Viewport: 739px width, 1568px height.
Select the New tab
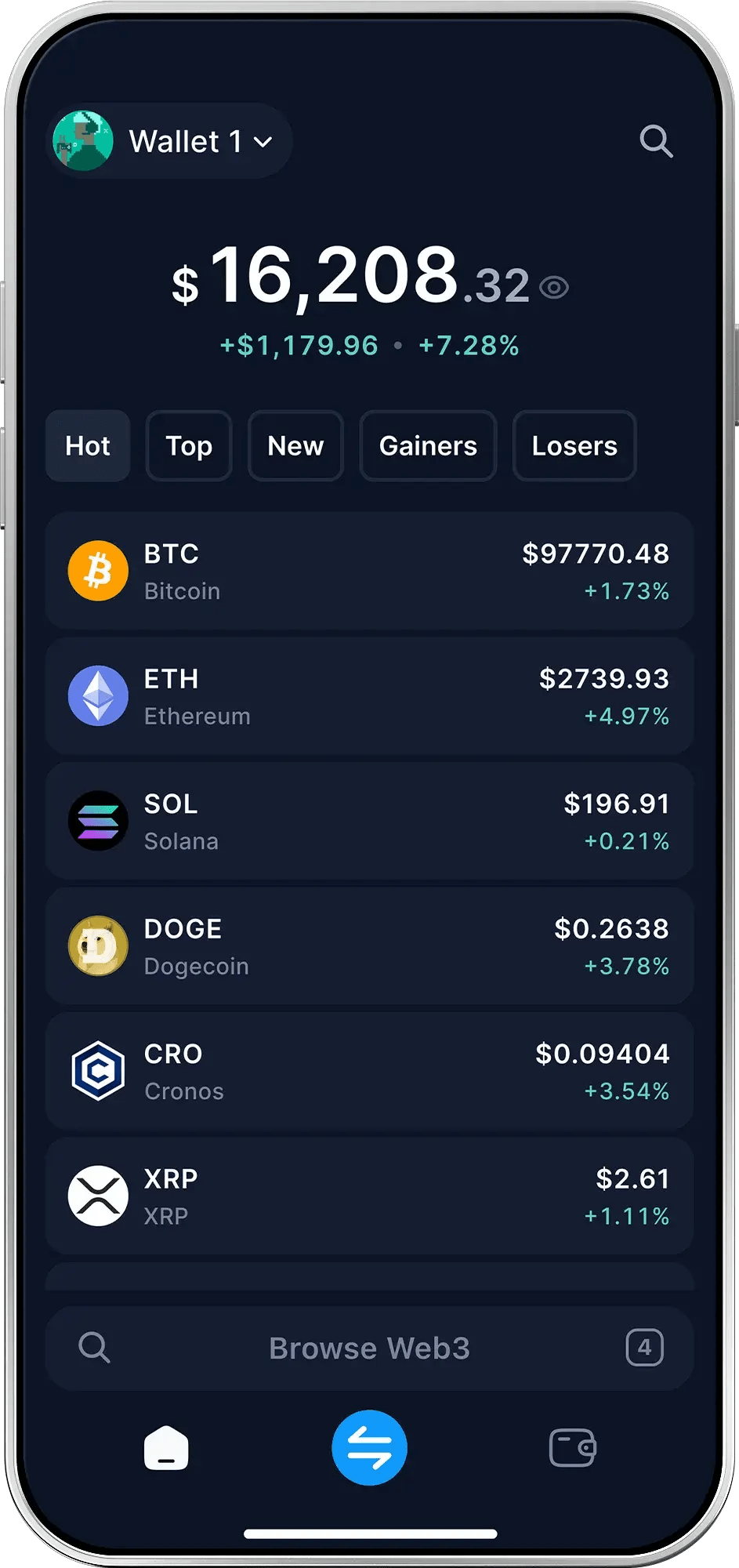[295, 445]
